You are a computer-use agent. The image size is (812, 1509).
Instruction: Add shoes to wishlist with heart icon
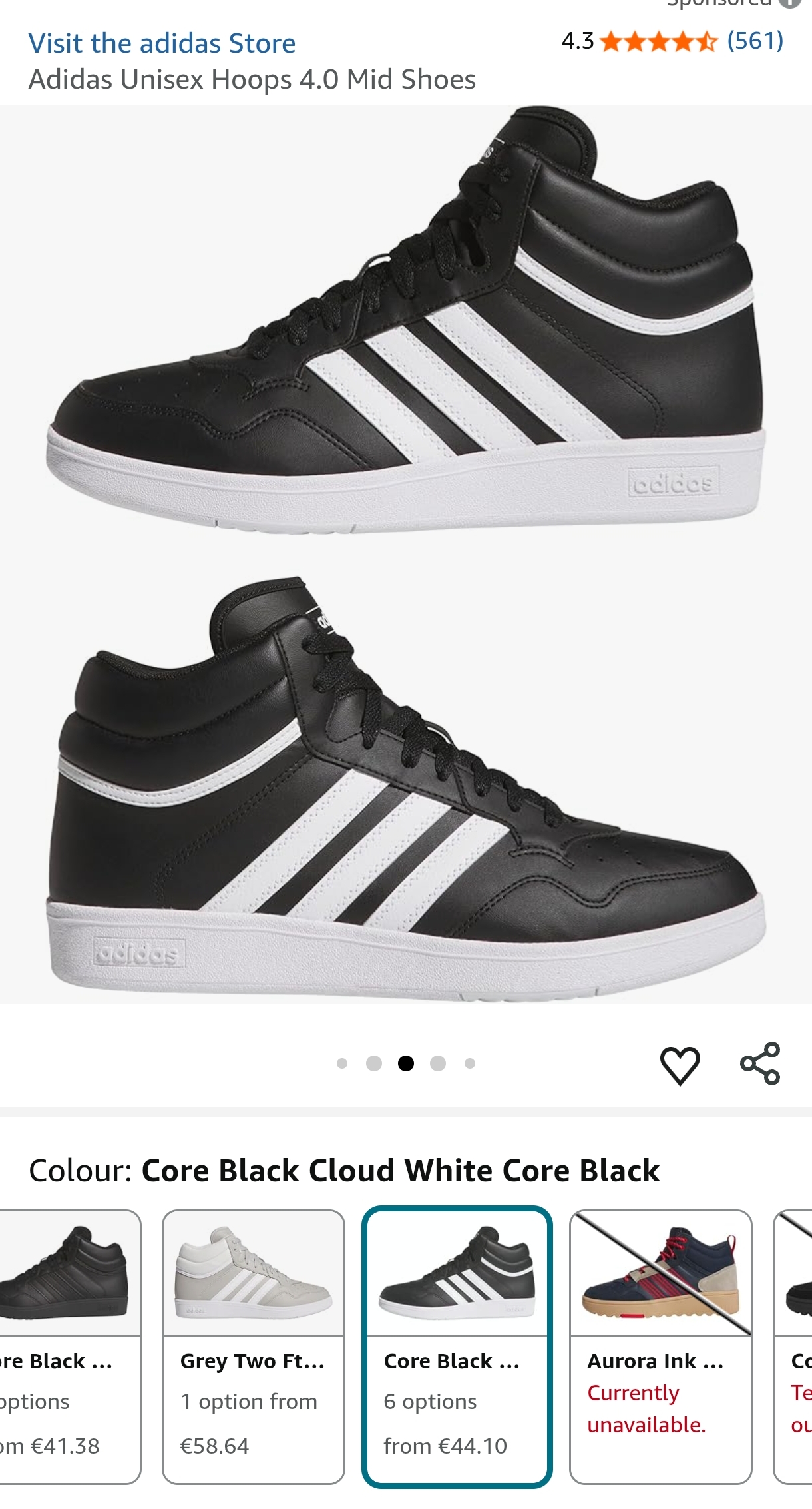tap(680, 1064)
